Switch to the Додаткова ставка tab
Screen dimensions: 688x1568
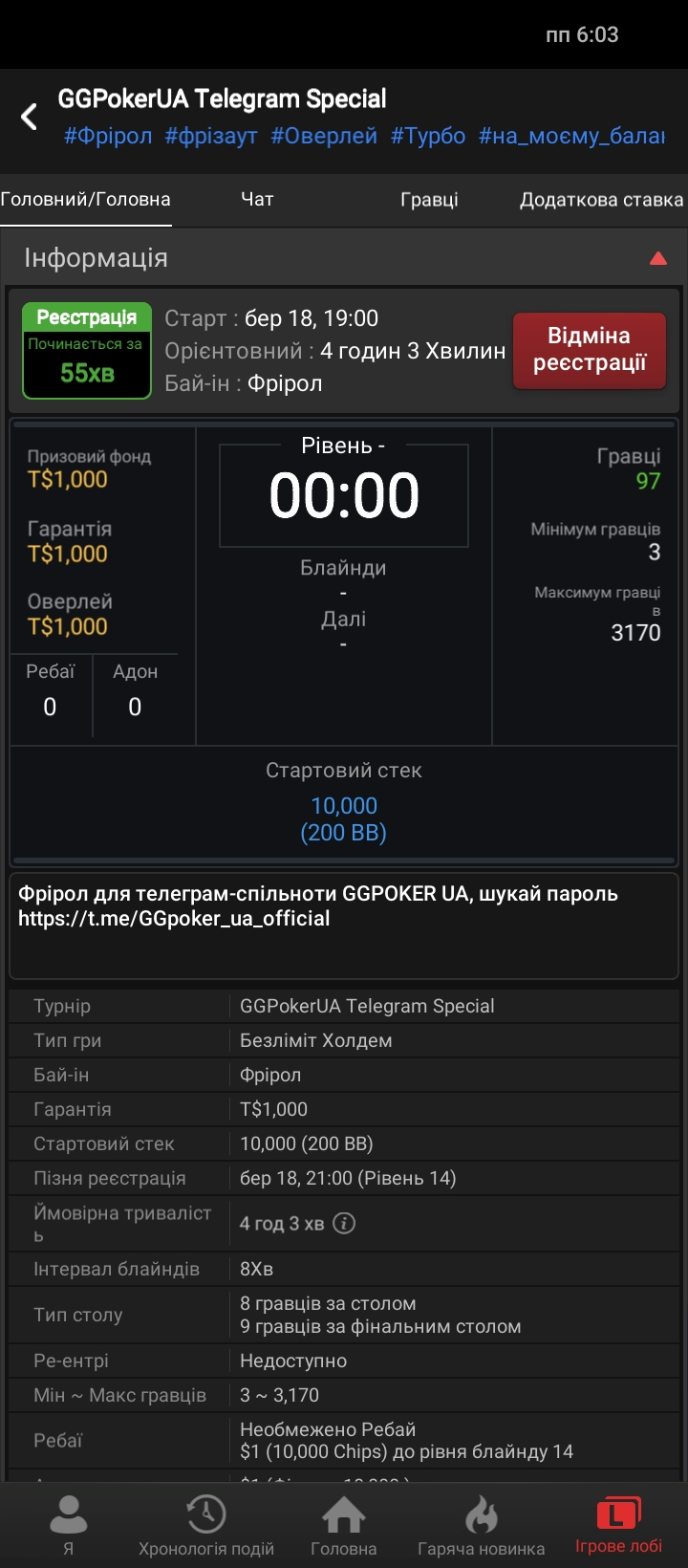pos(601,200)
